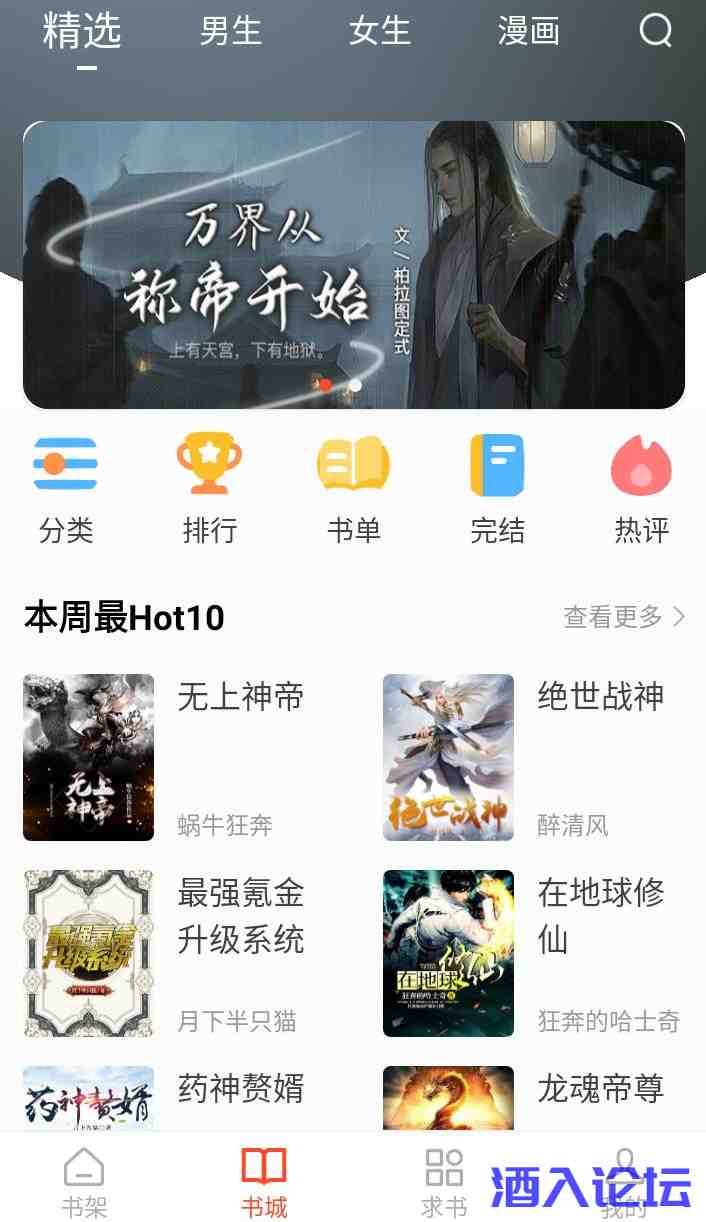The width and height of the screenshot is (706, 1222).
Task: Open the search icon
Action: pyautogui.click(x=656, y=31)
